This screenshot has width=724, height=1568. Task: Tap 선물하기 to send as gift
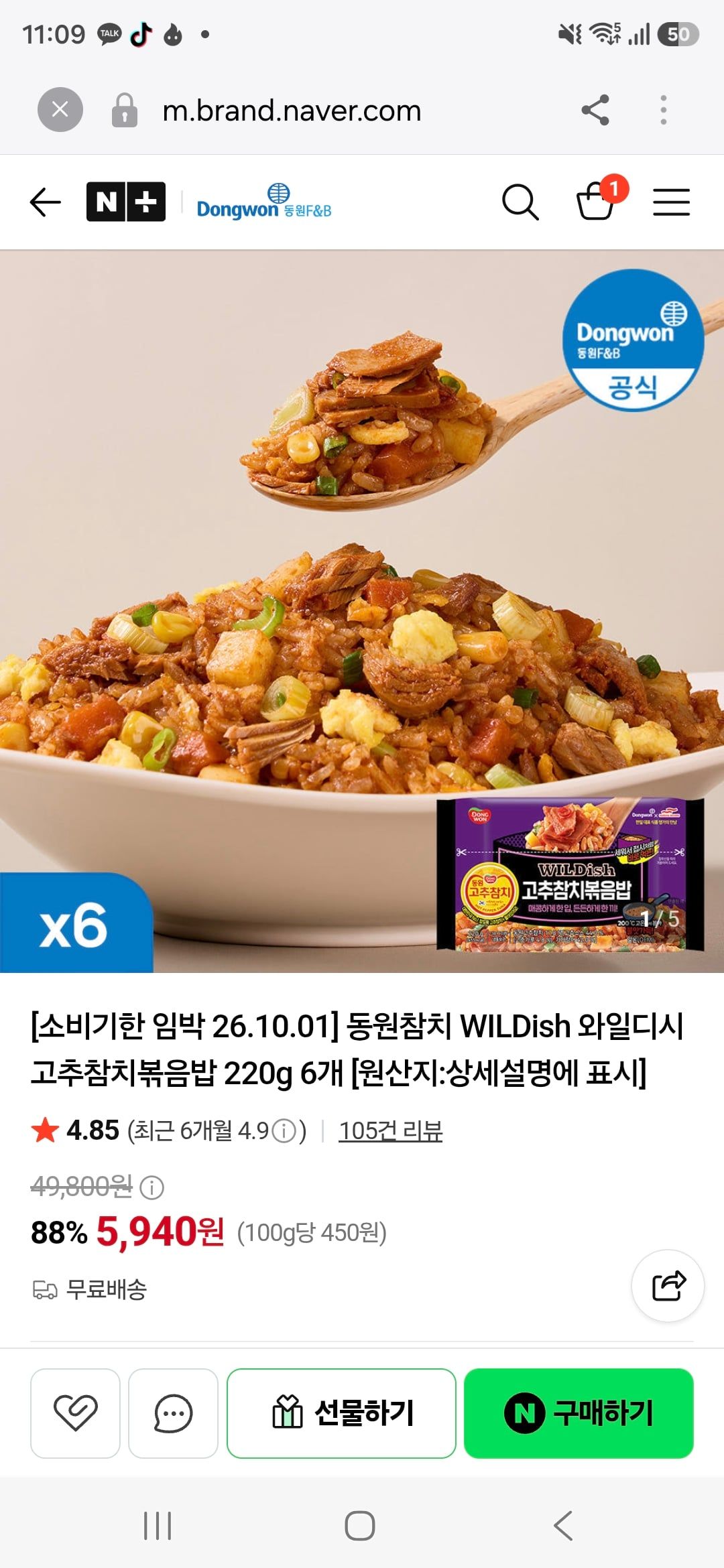coord(341,1413)
